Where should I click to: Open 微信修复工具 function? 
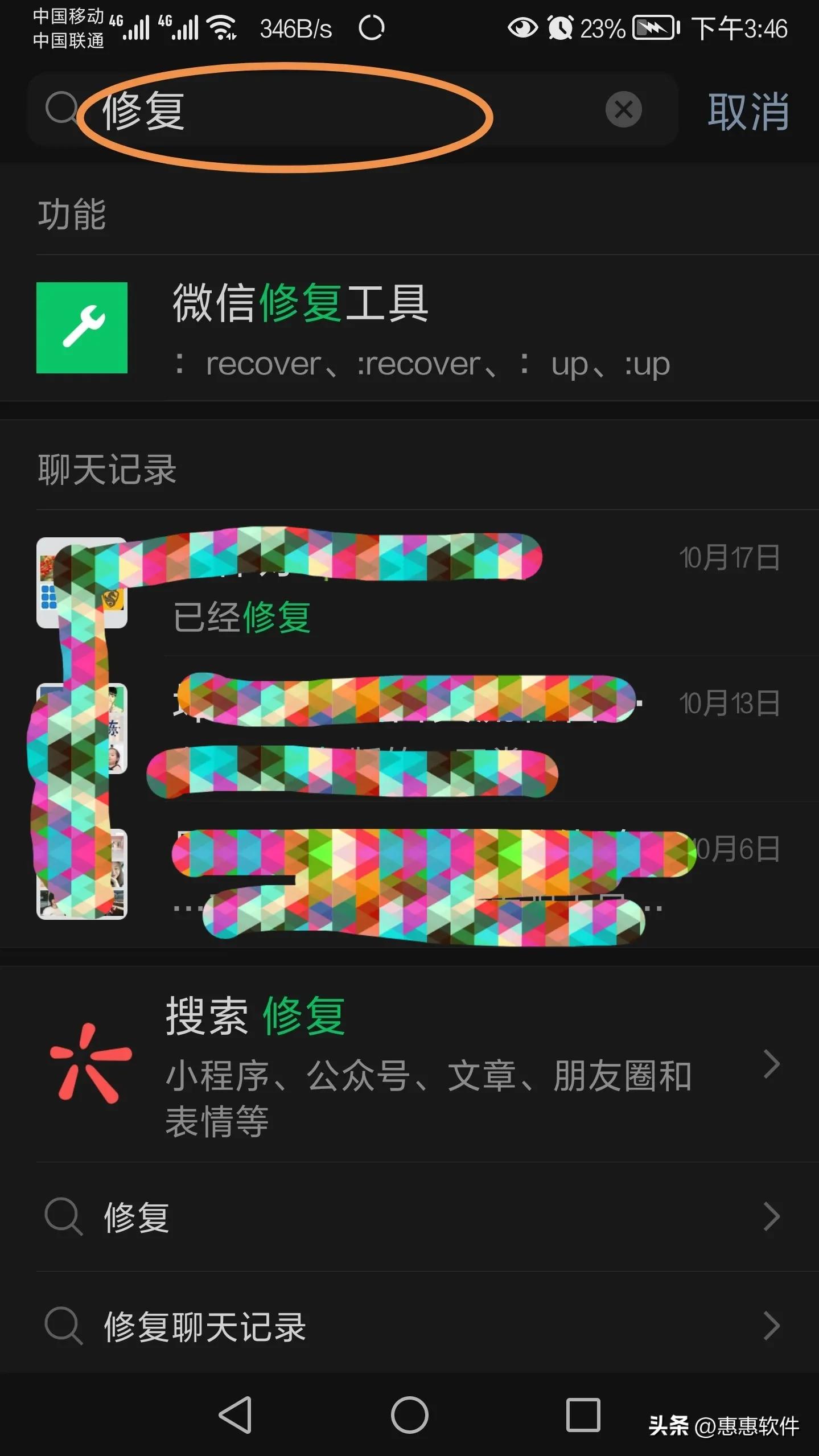point(410,328)
